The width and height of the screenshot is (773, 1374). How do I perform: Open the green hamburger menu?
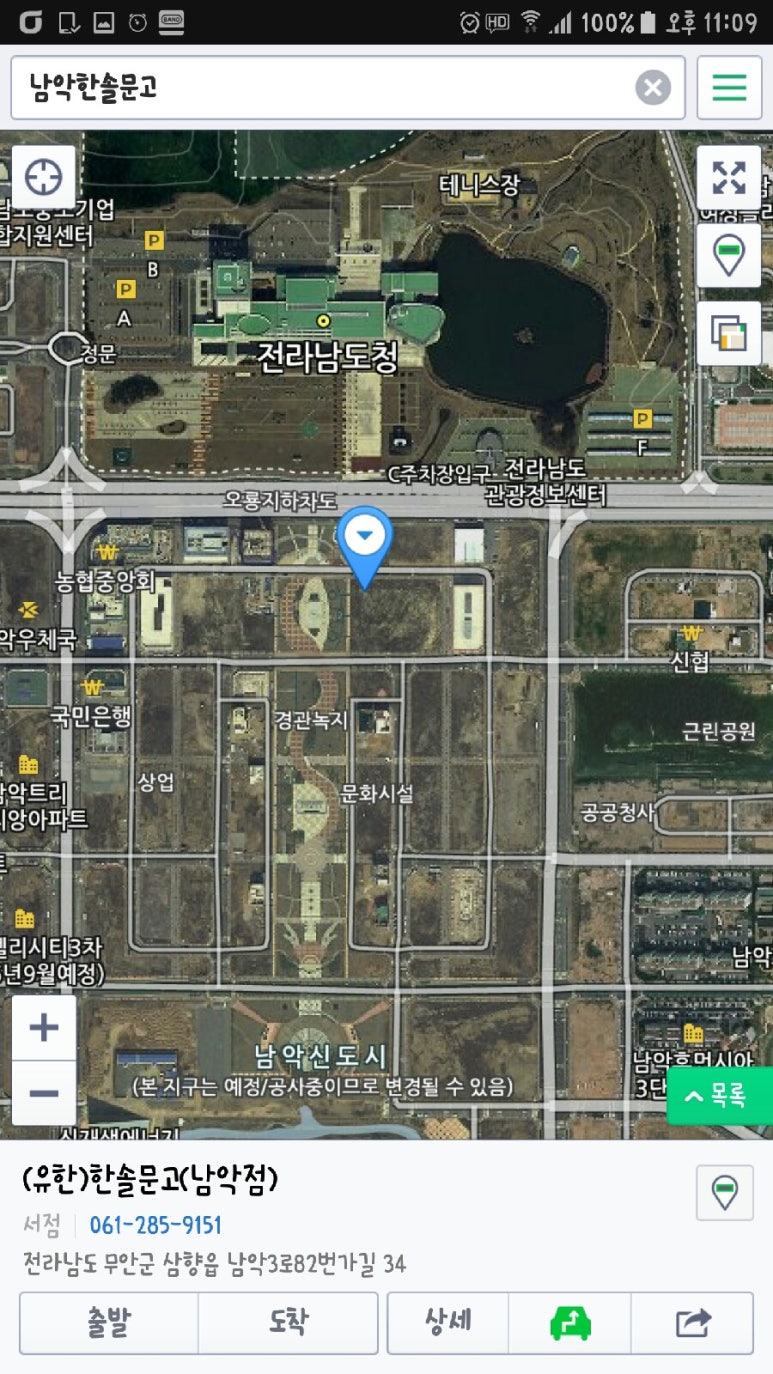tap(729, 88)
